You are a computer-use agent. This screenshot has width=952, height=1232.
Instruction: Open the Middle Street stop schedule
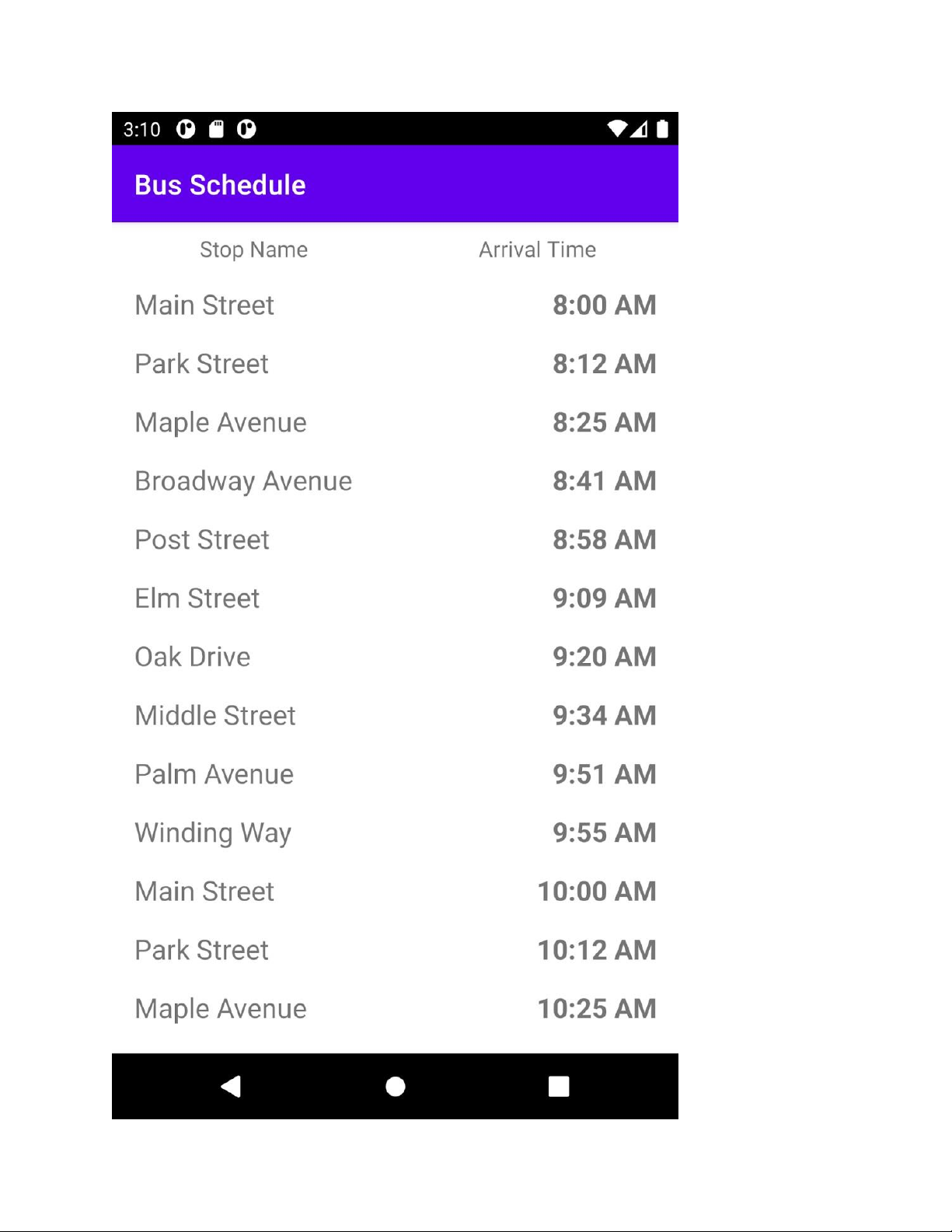395,716
